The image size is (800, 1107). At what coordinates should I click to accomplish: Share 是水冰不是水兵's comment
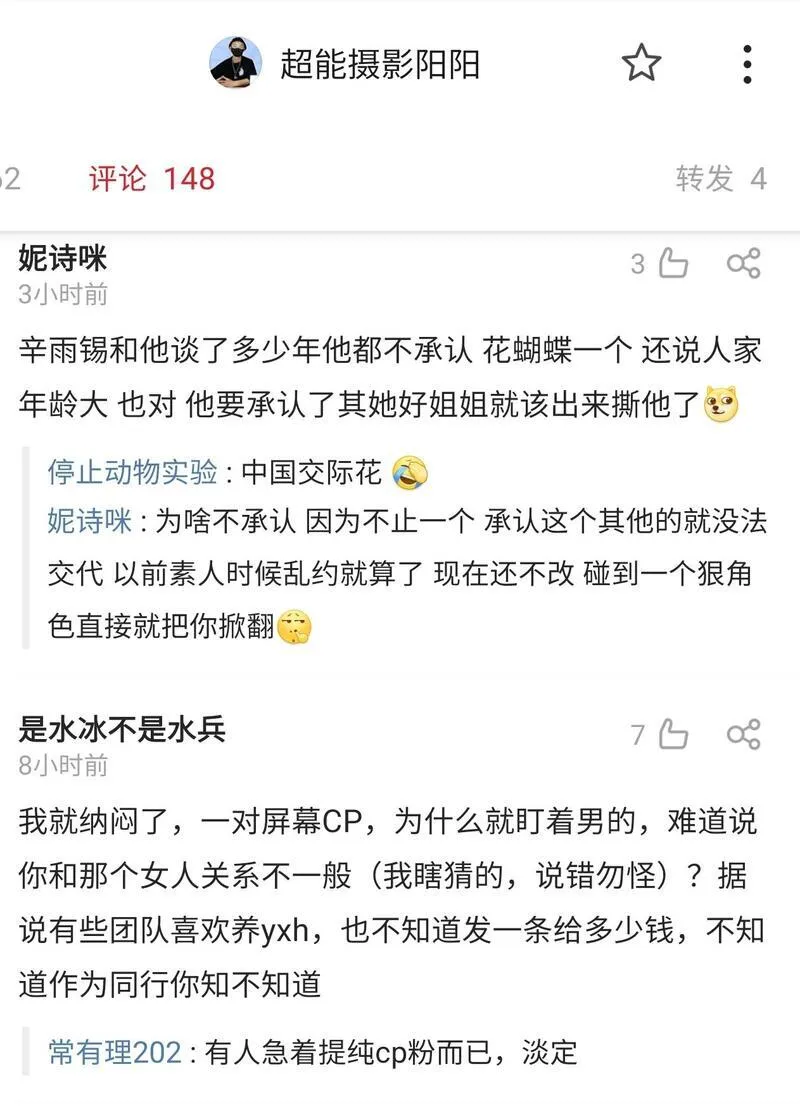[x=743, y=735]
